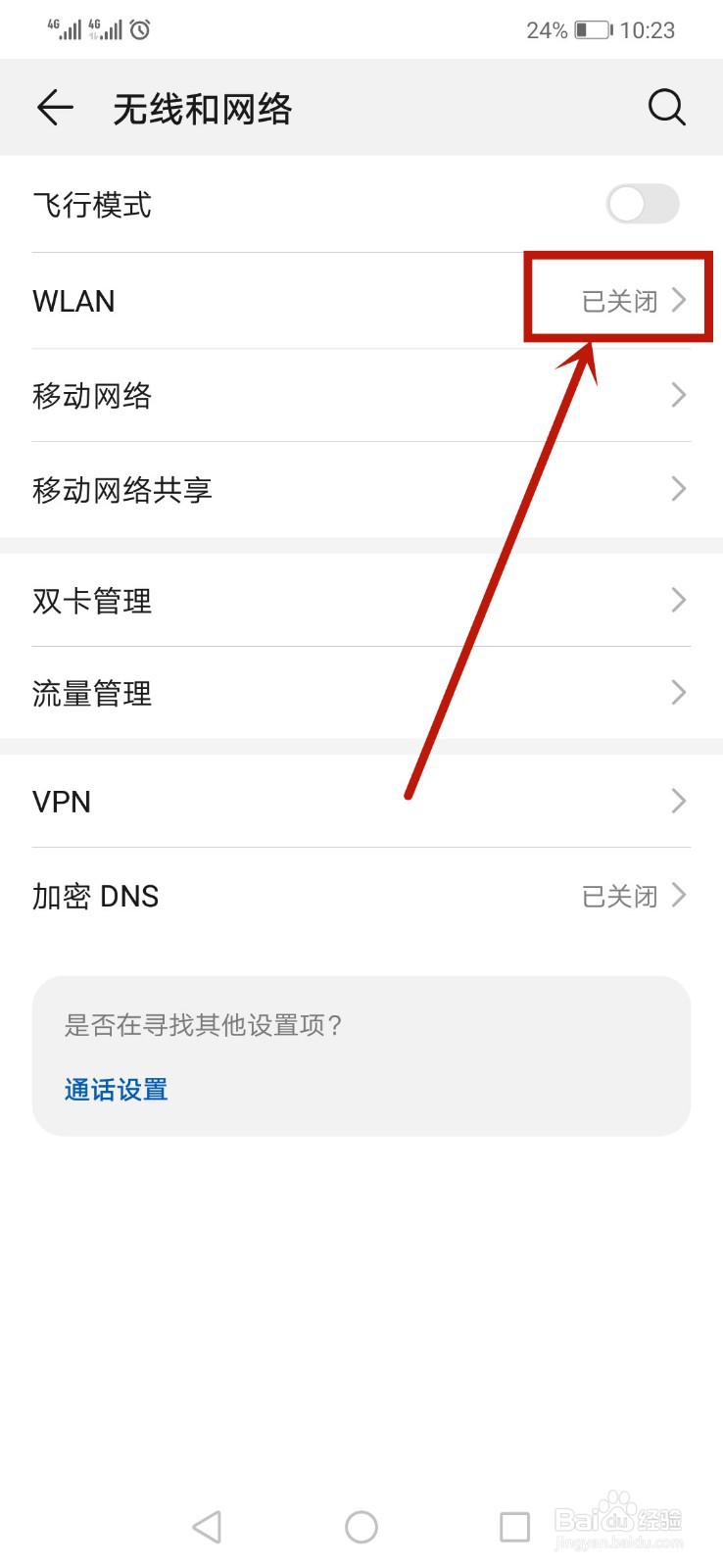This screenshot has width=723, height=1568.
Task: Expand 移动网络 settings
Action: 361,394
